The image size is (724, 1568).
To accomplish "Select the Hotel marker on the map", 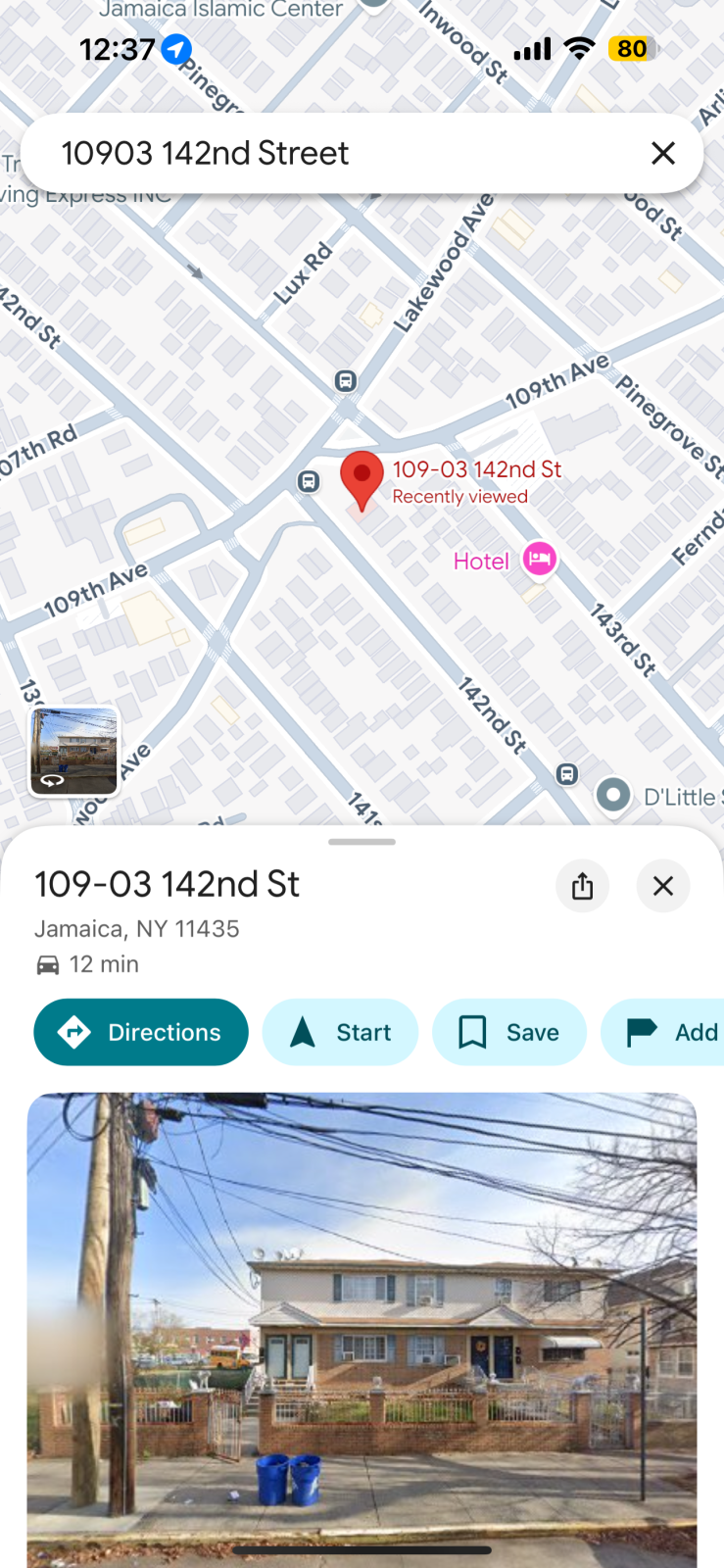I will click(x=539, y=560).
